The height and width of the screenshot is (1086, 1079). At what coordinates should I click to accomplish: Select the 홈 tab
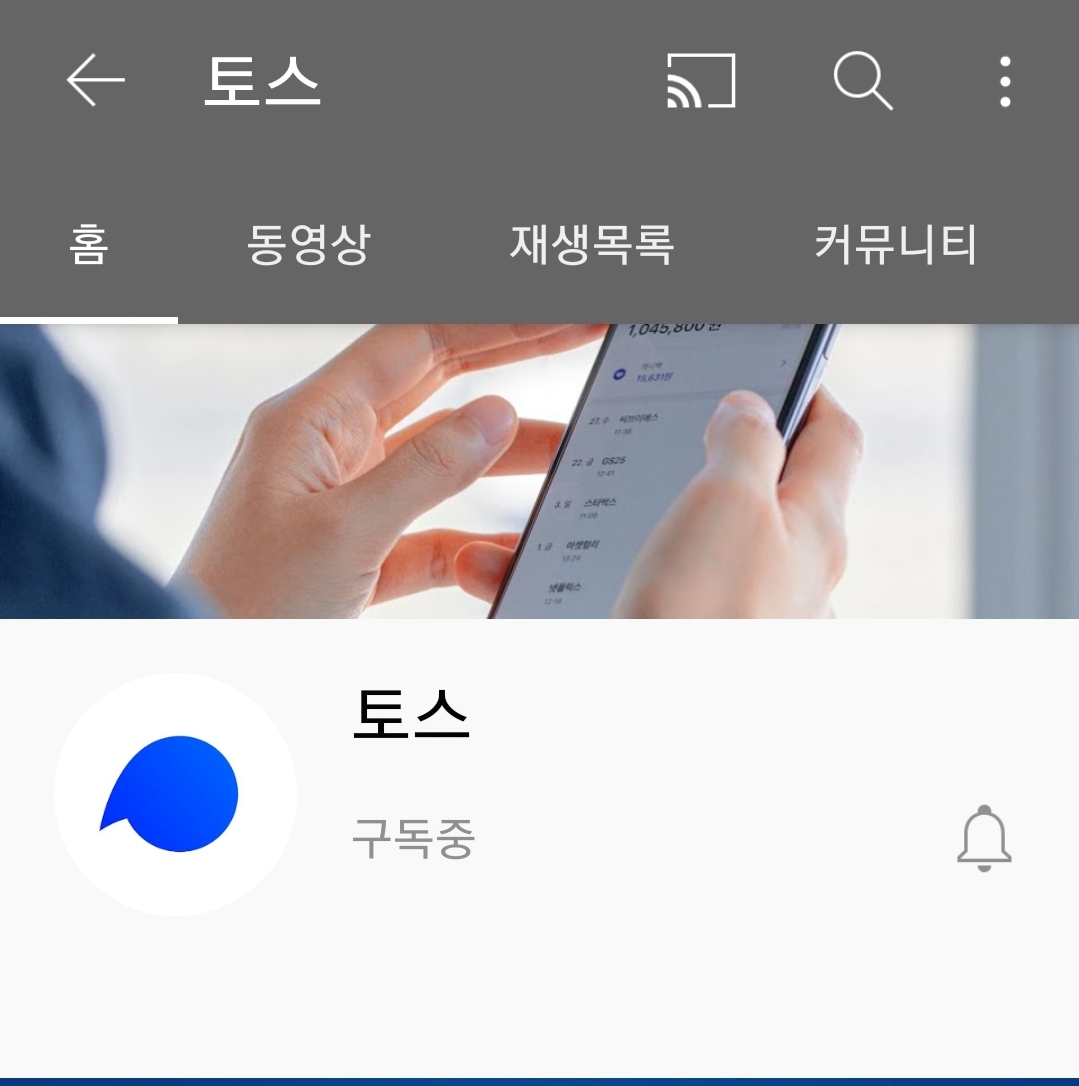[89, 244]
